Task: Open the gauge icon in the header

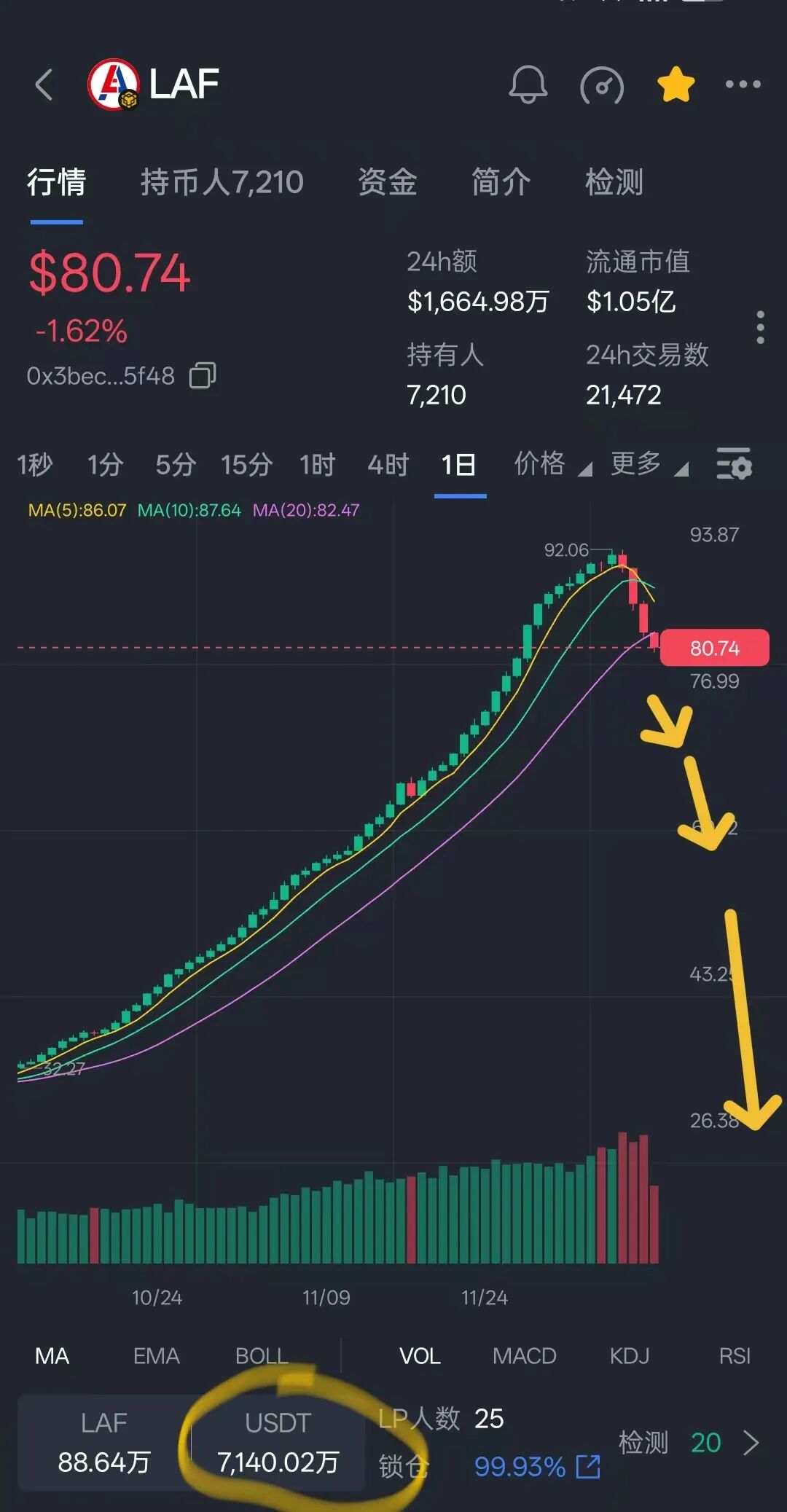Action: coord(602,86)
